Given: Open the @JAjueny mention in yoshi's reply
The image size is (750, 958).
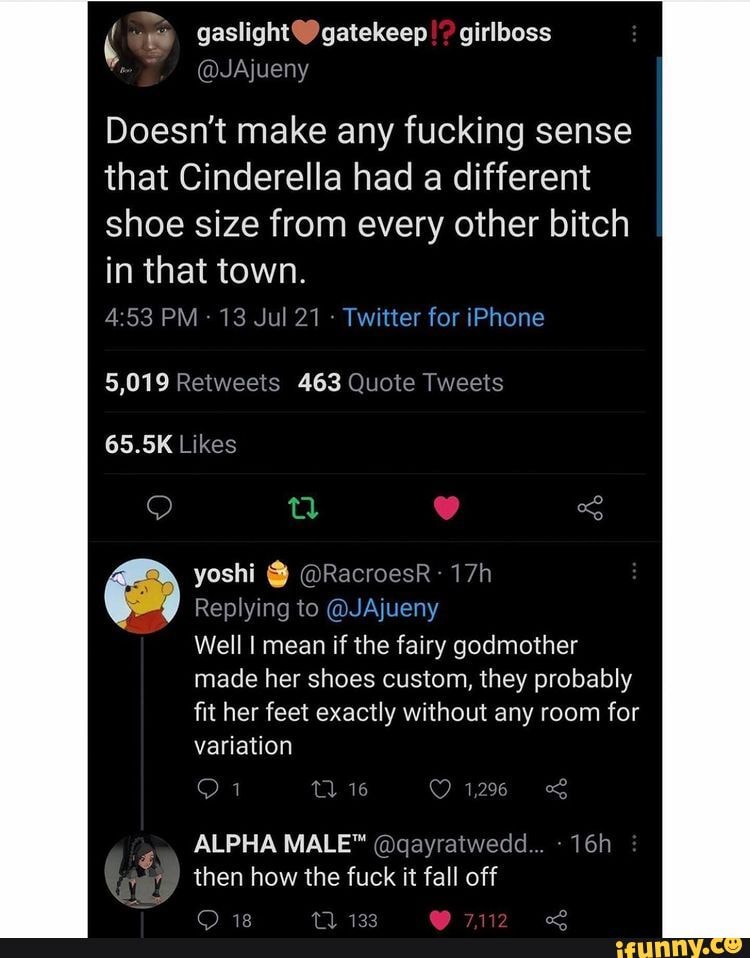Looking at the screenshot, I should 384,608.
